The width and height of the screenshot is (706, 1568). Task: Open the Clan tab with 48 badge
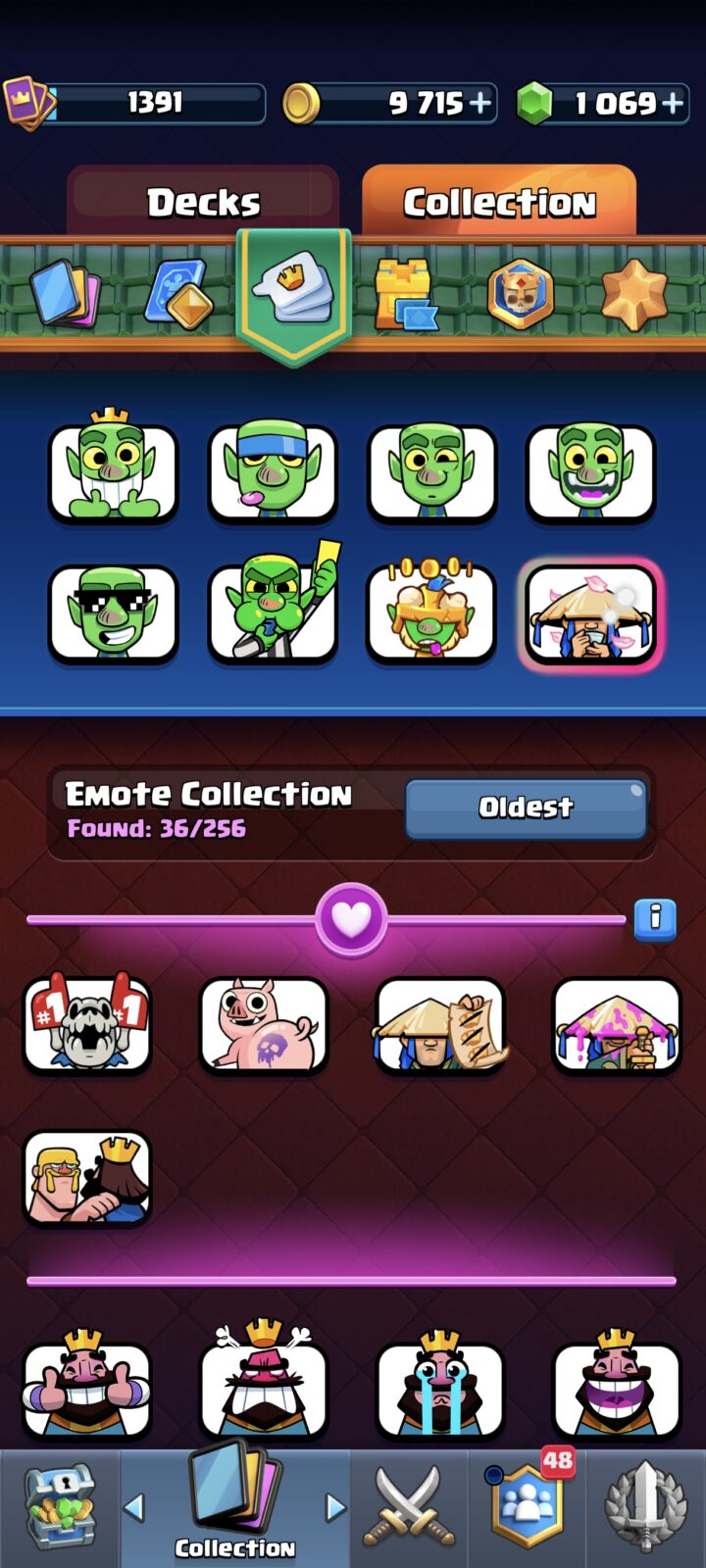pyautogui.click(x=528, y=1507)
